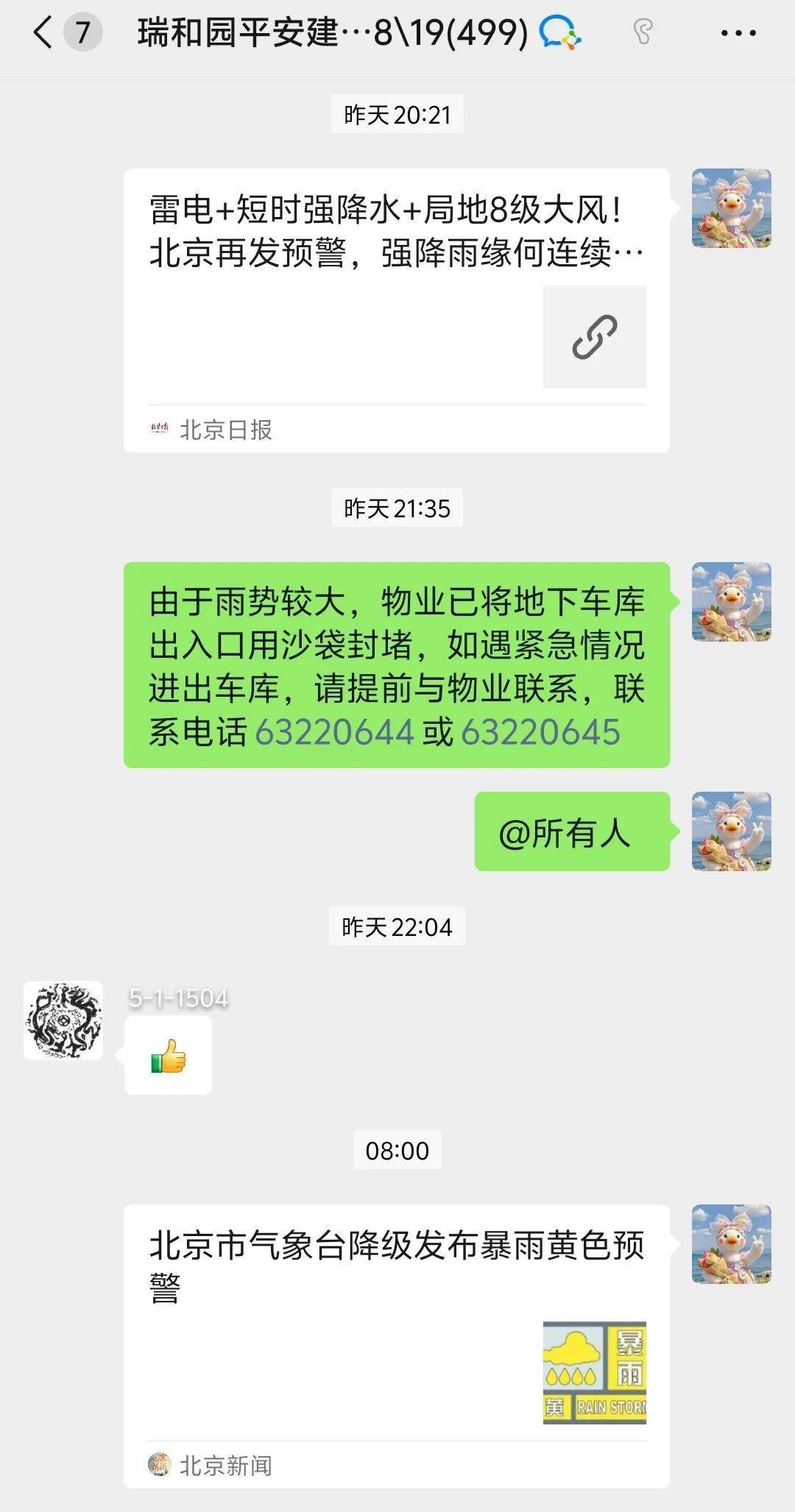This screenshot has width=795, height=1512.
Task: Go back to the chat list
Action: pos(44,33)
